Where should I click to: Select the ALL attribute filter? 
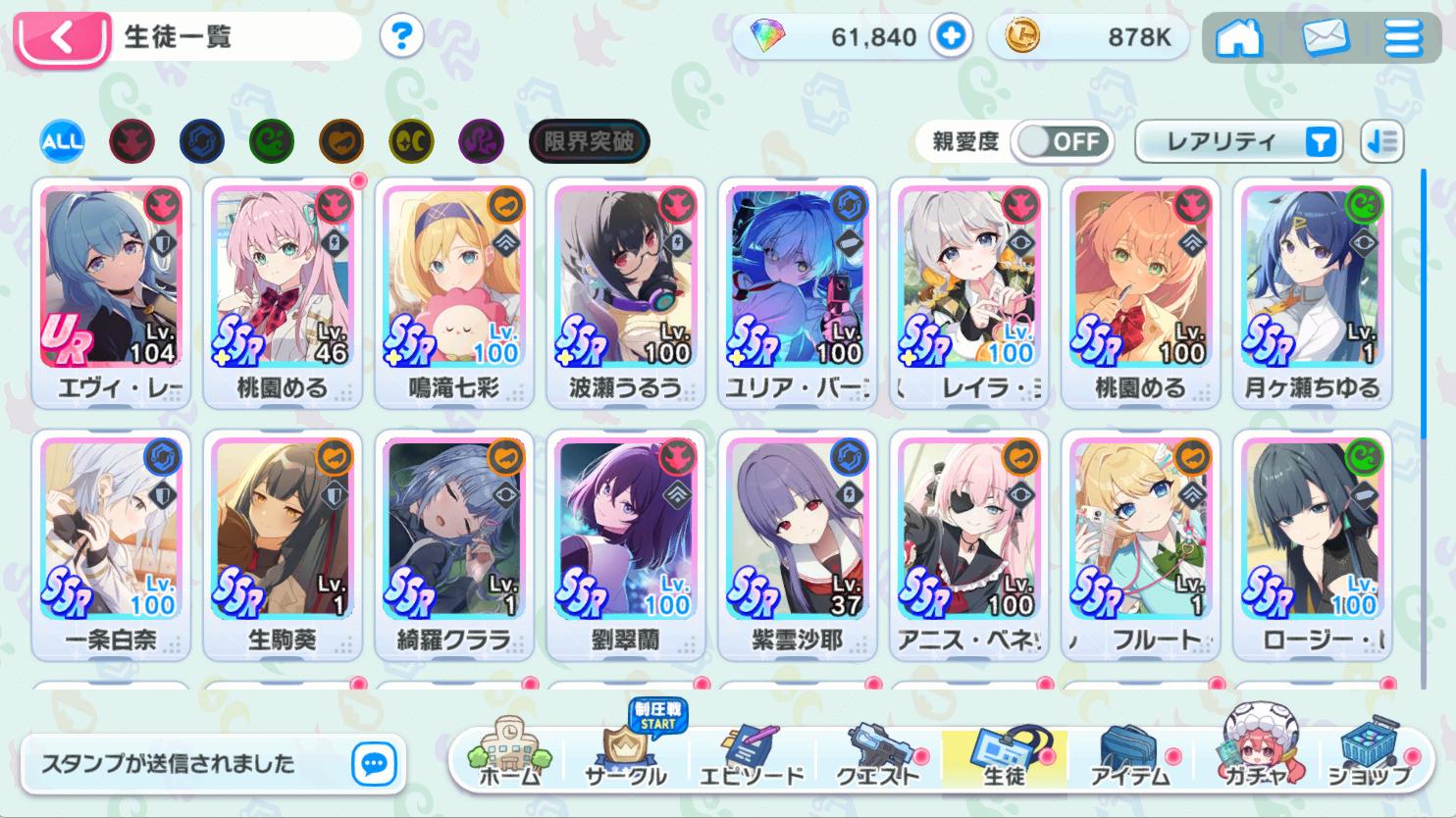pos(62,142)
